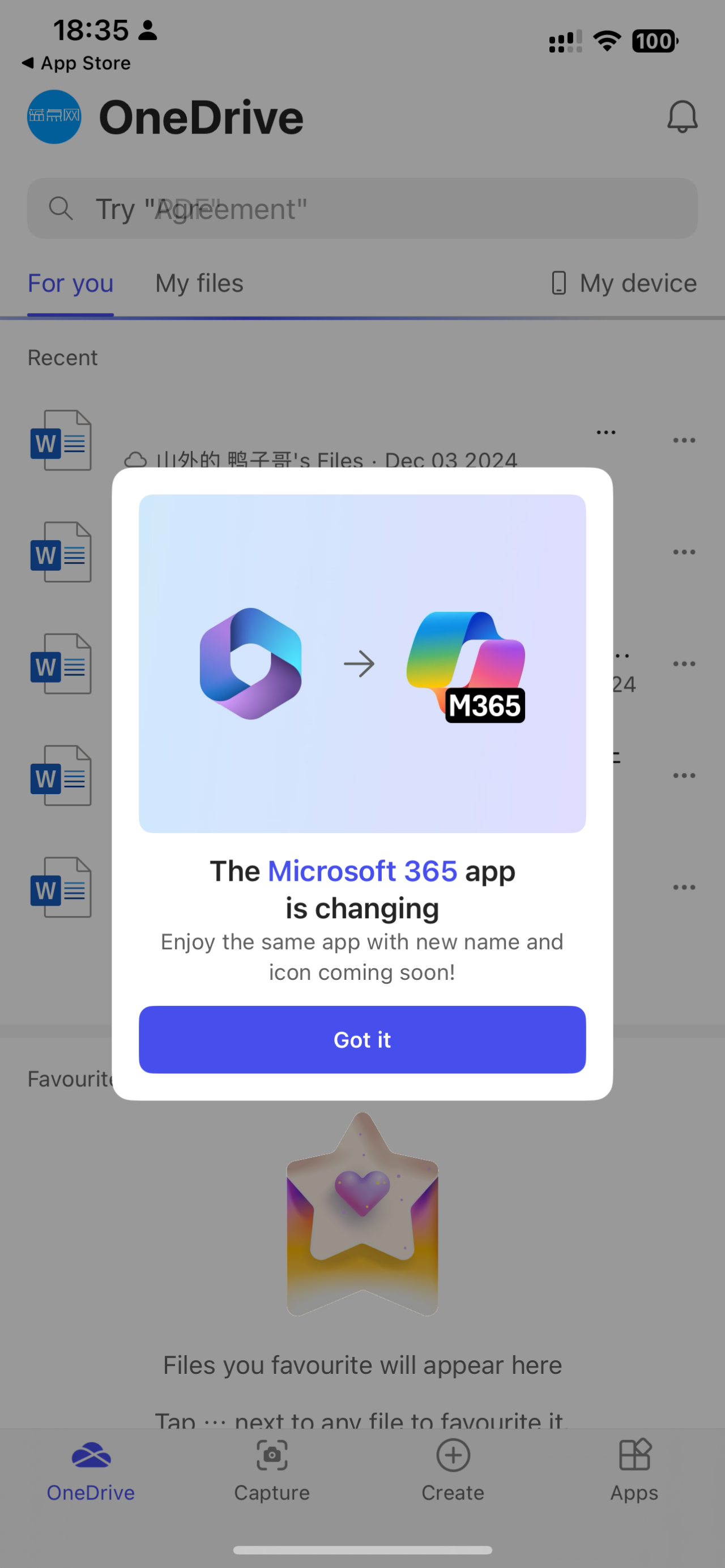This screenshot has height=1568, width=725.
Task: Tap the search field
Action: (362, 209)
